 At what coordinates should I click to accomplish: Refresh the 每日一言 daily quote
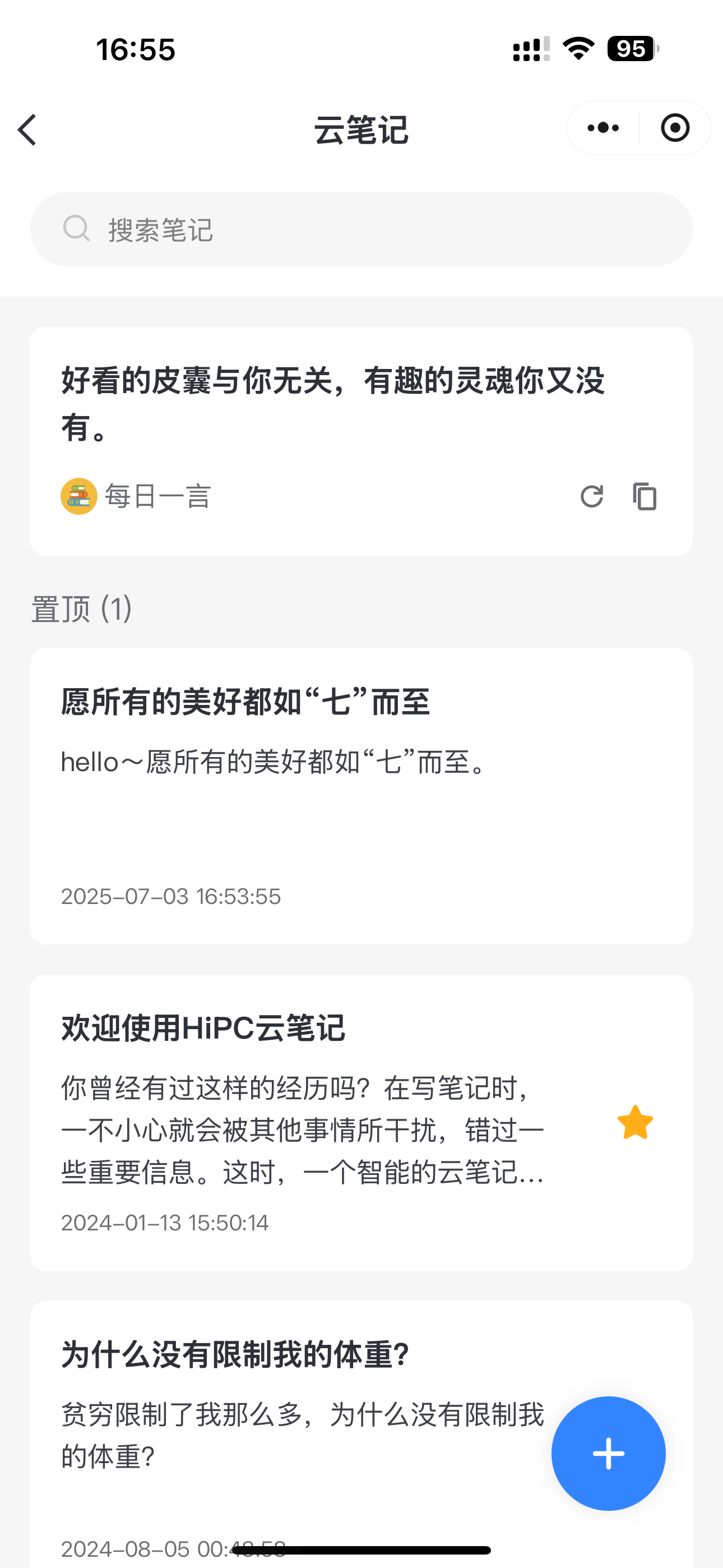click(591, 497)
